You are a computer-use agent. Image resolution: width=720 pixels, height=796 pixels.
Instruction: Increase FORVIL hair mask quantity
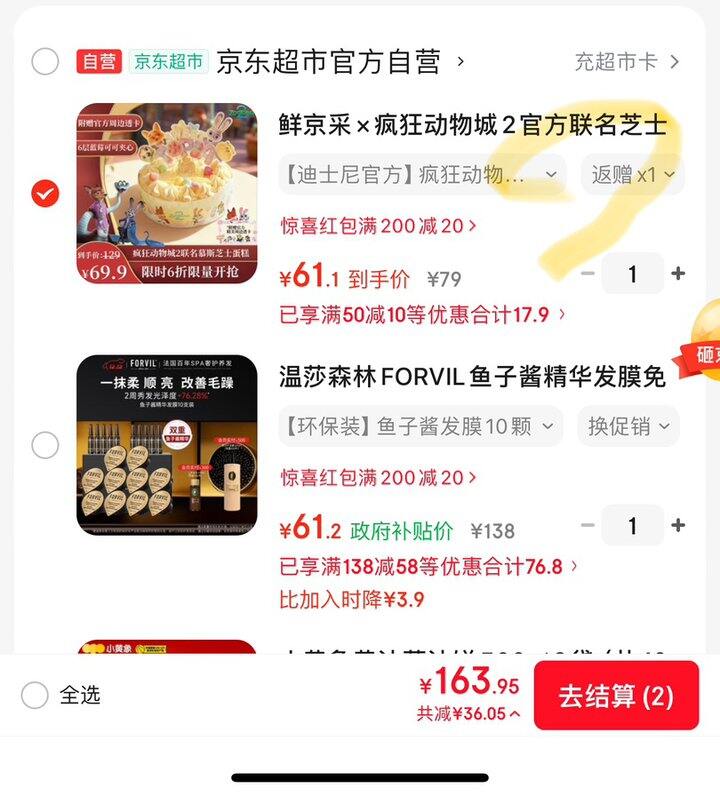[x=678, y=526]
